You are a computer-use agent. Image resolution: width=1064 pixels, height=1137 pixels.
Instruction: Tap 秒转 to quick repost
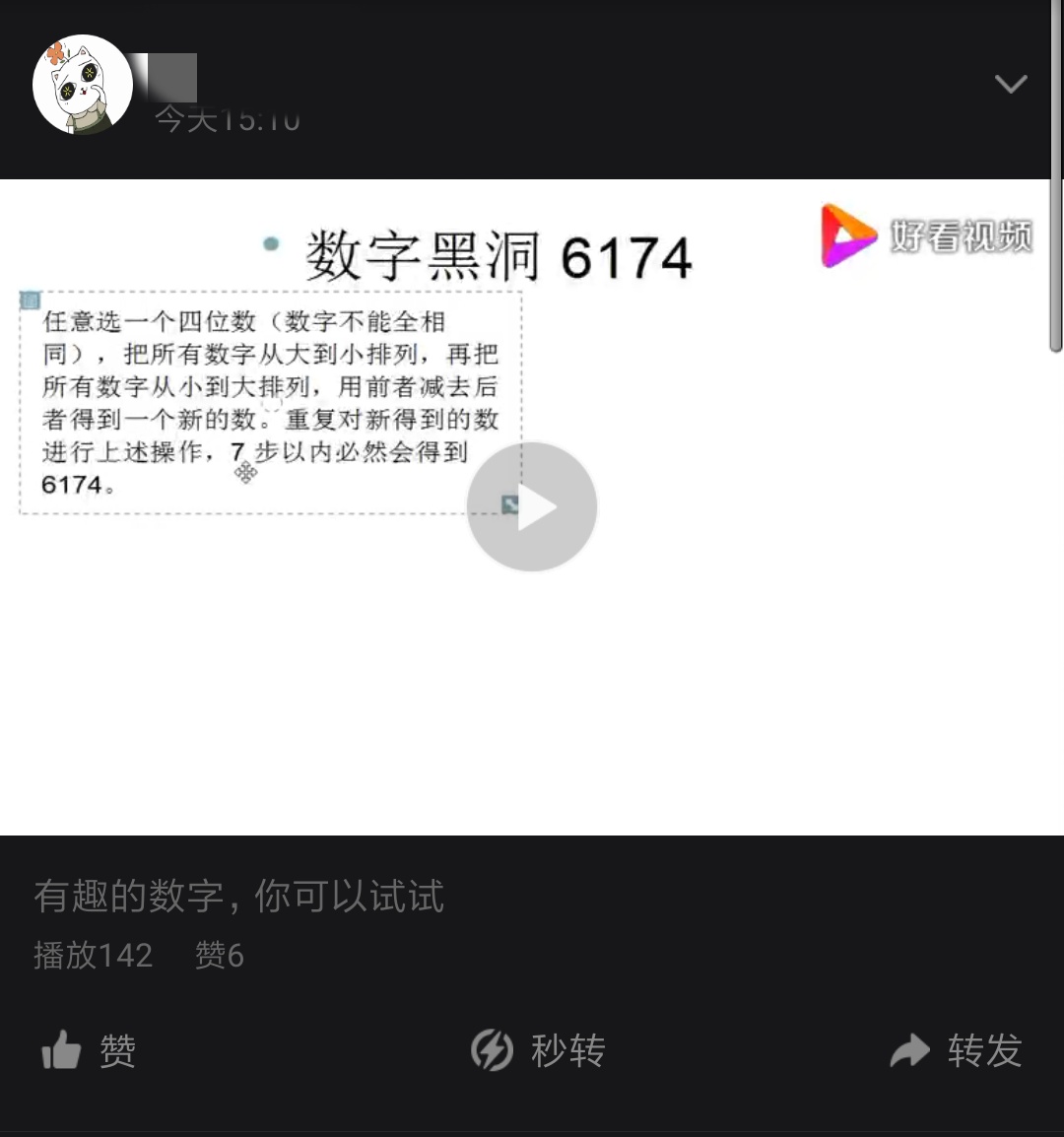538,1050
